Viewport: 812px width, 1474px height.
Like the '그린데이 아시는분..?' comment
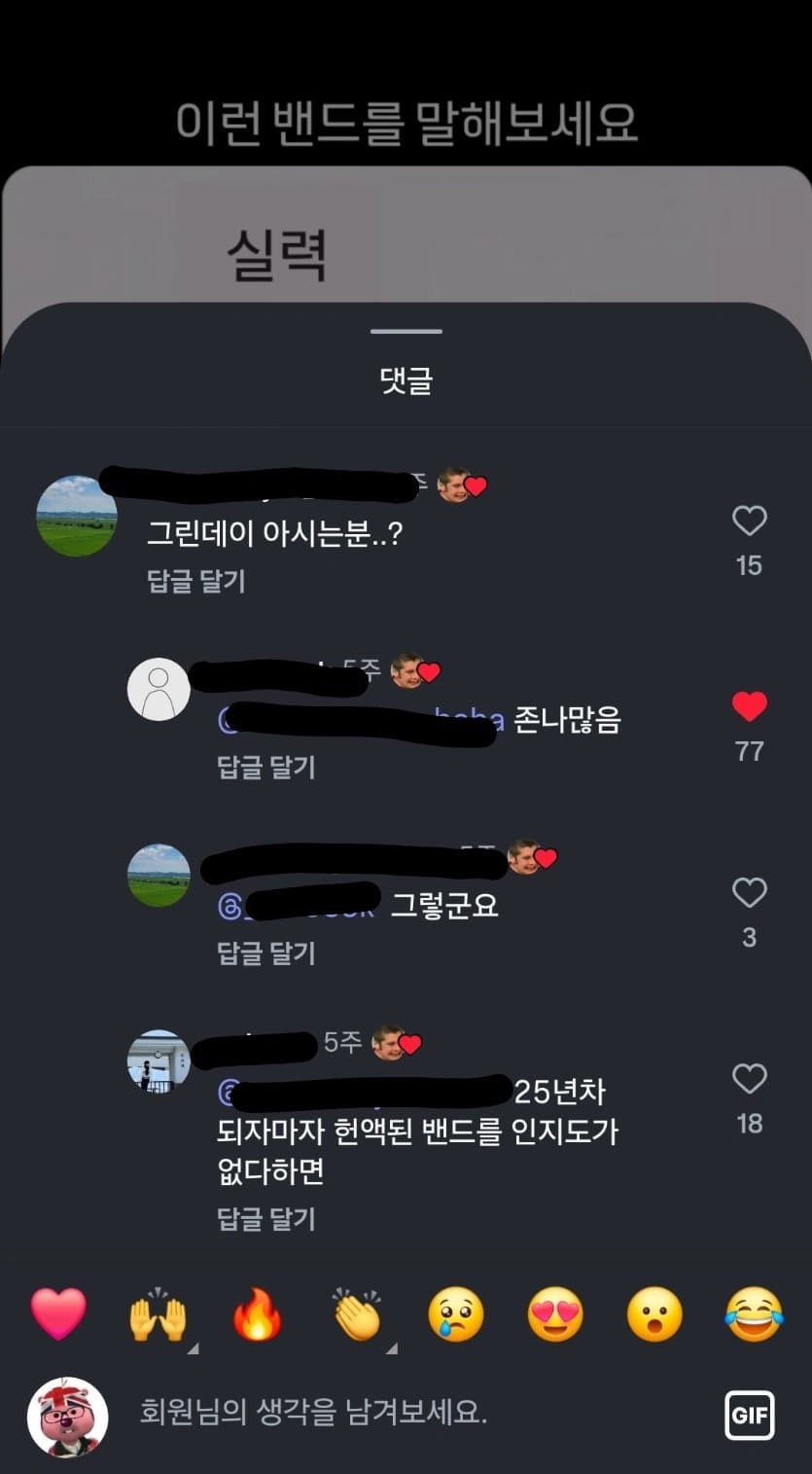pos(749,521)
